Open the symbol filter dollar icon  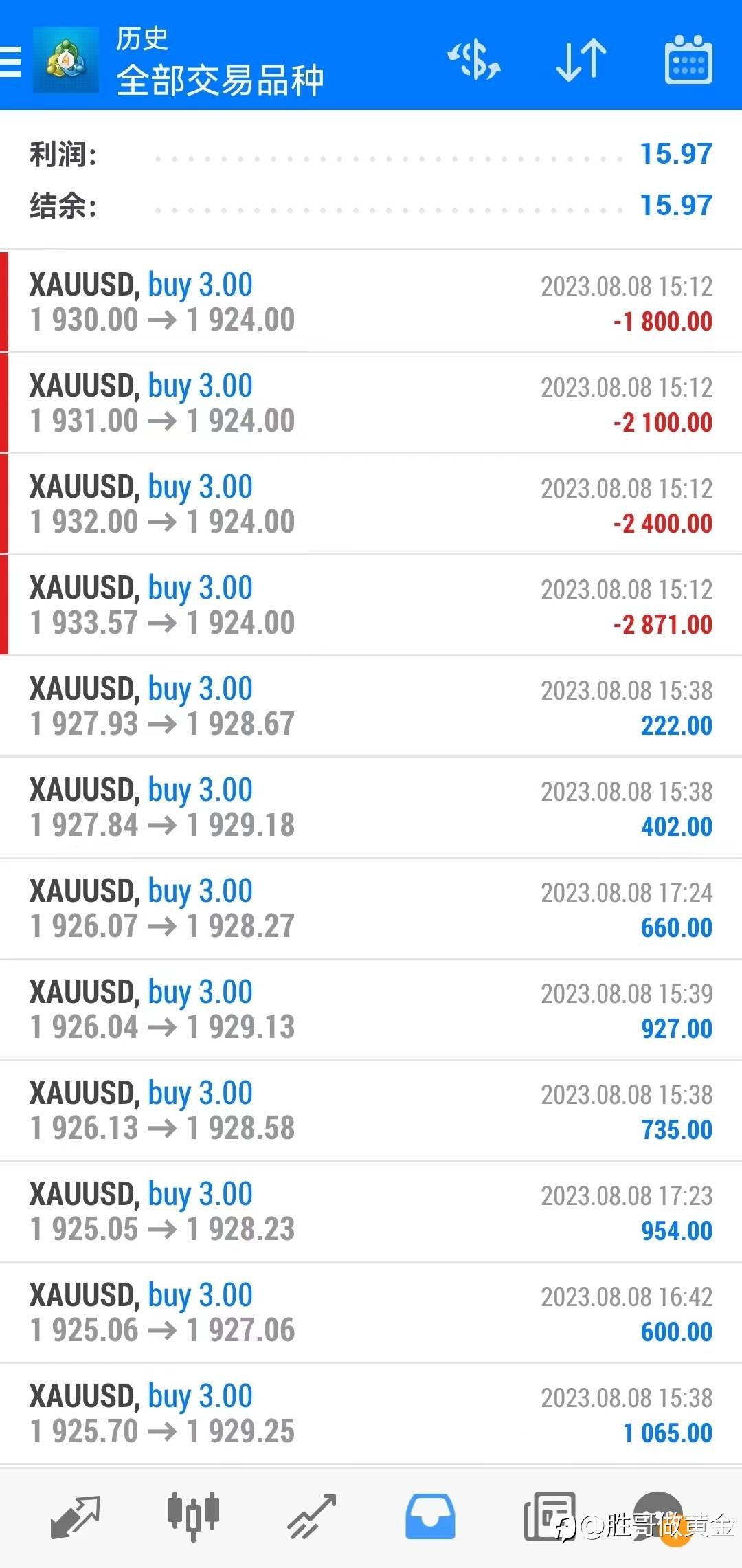pyautogui.click(x=474, y=60)
